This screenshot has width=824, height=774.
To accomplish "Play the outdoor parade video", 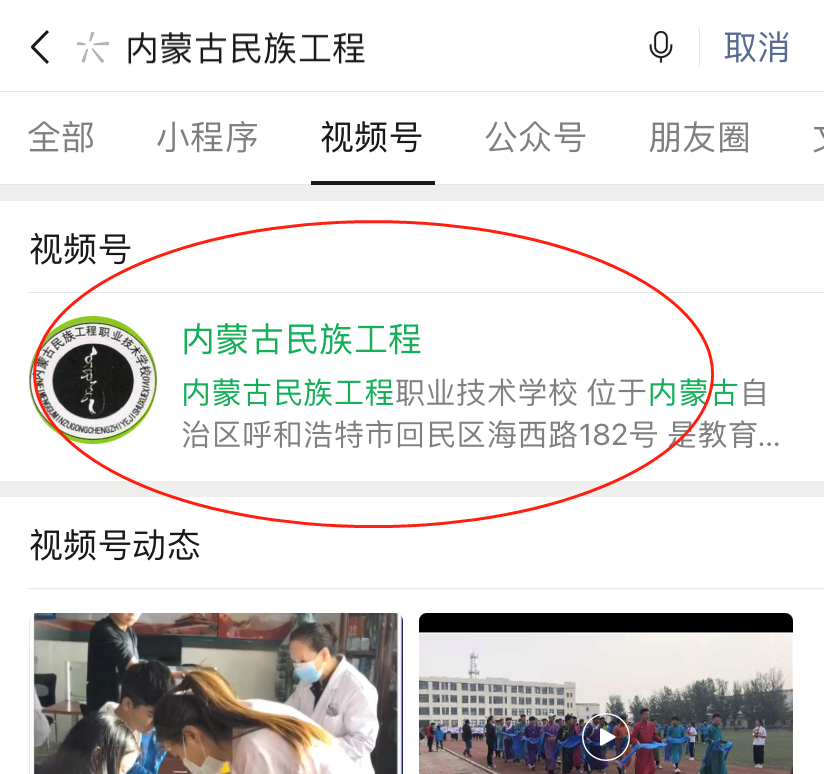I will pyautogui.click(x=605, y=735).
